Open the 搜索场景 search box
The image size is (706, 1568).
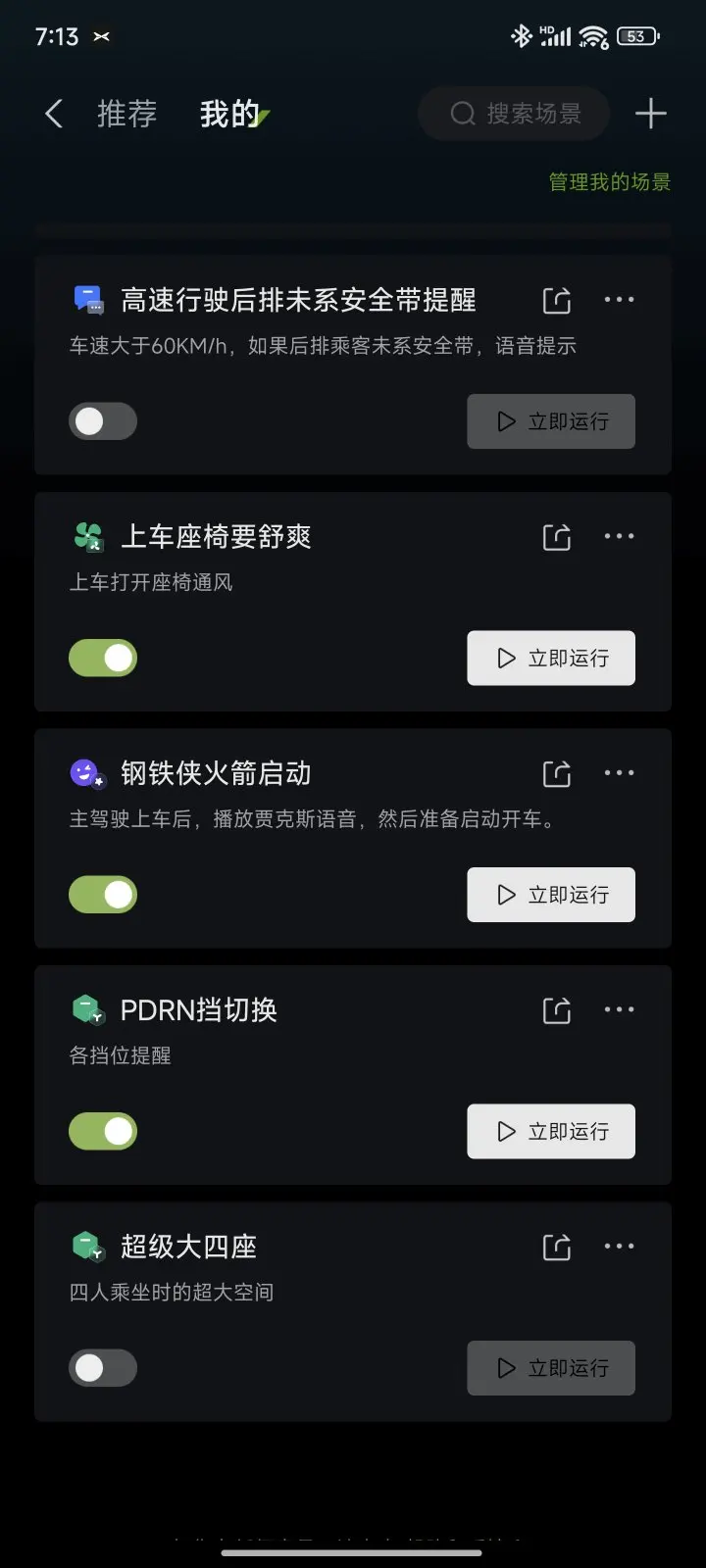(x=514, y=114)
